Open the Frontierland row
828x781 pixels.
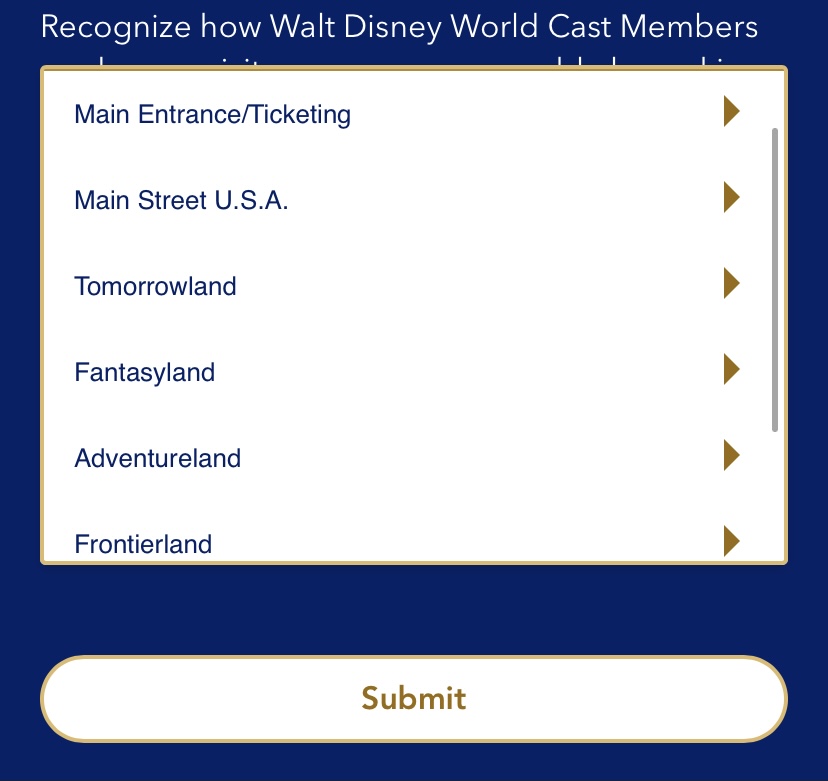[x=143, y=544]
